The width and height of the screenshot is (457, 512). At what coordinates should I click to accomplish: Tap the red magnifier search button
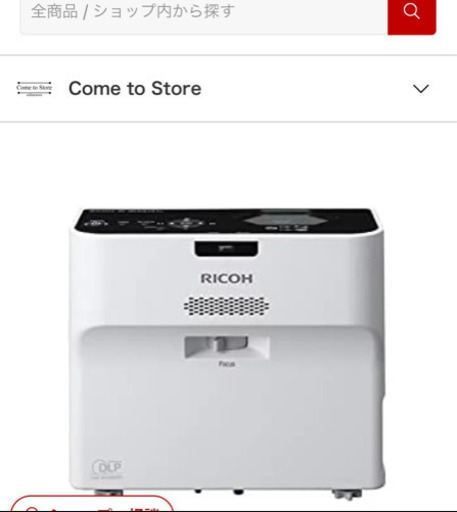(x=412, y=15)
